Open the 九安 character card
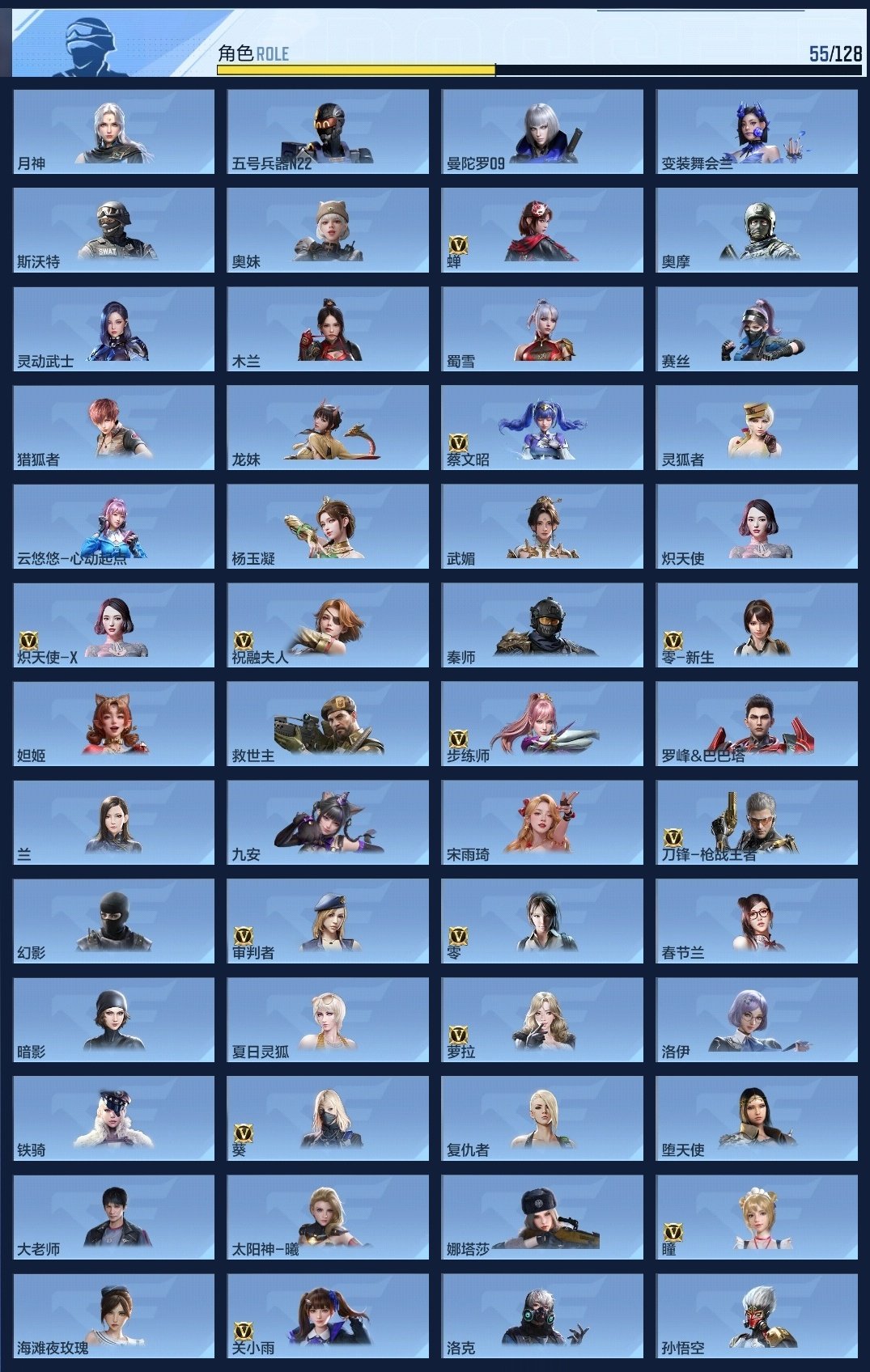 pyautogui.click(x=328, y=822)
